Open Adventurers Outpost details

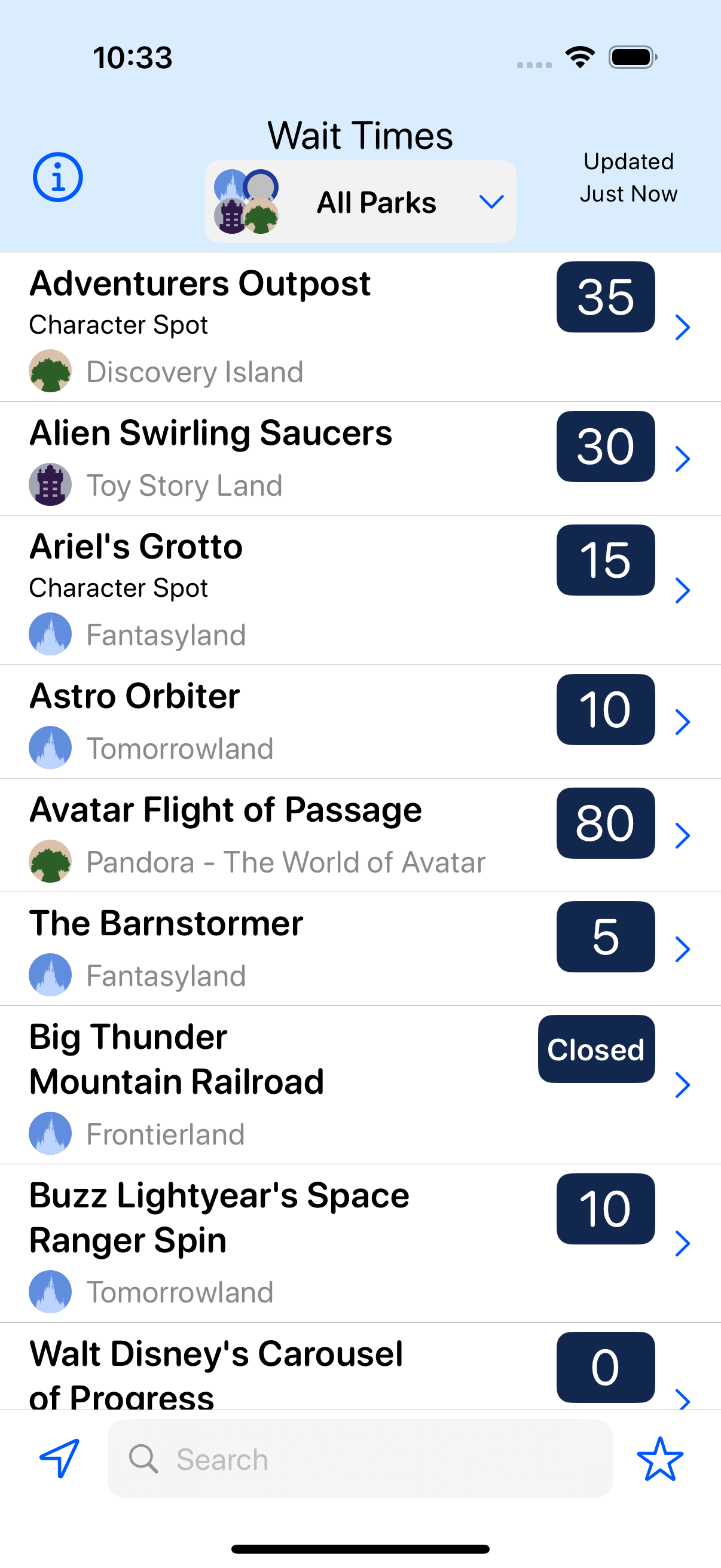pos(360,328)
